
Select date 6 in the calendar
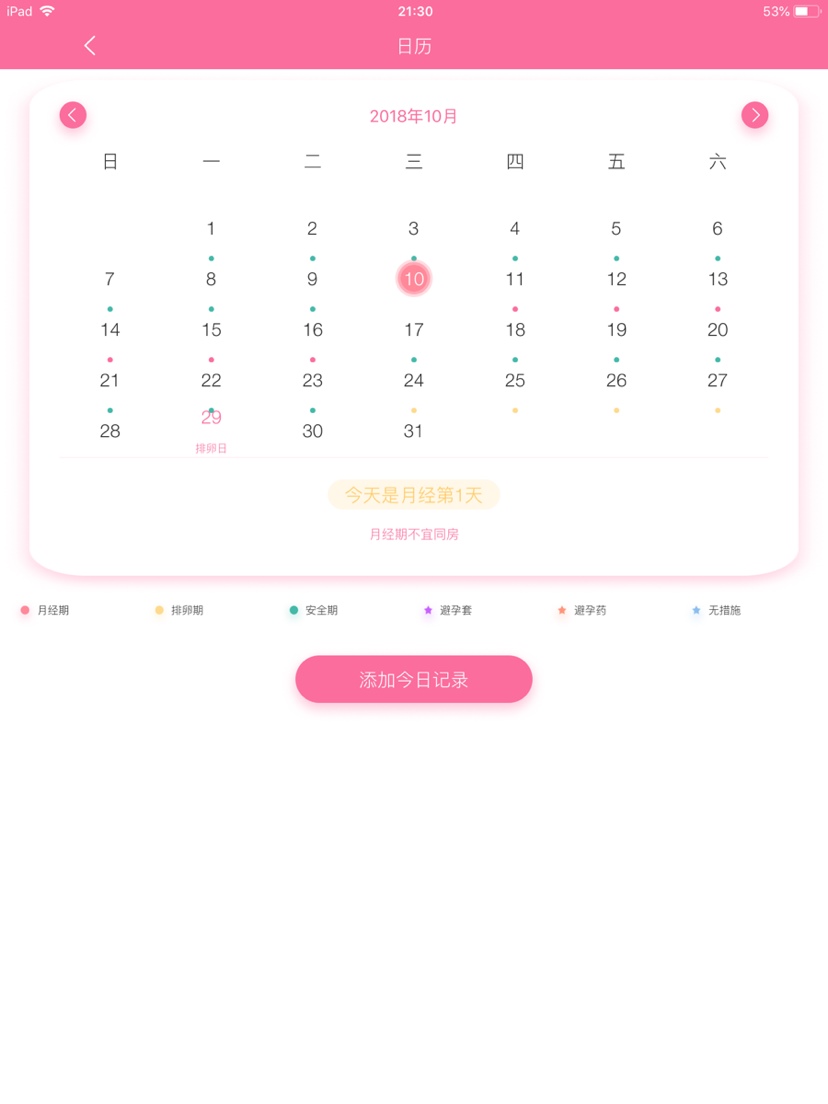coord(717,229)
